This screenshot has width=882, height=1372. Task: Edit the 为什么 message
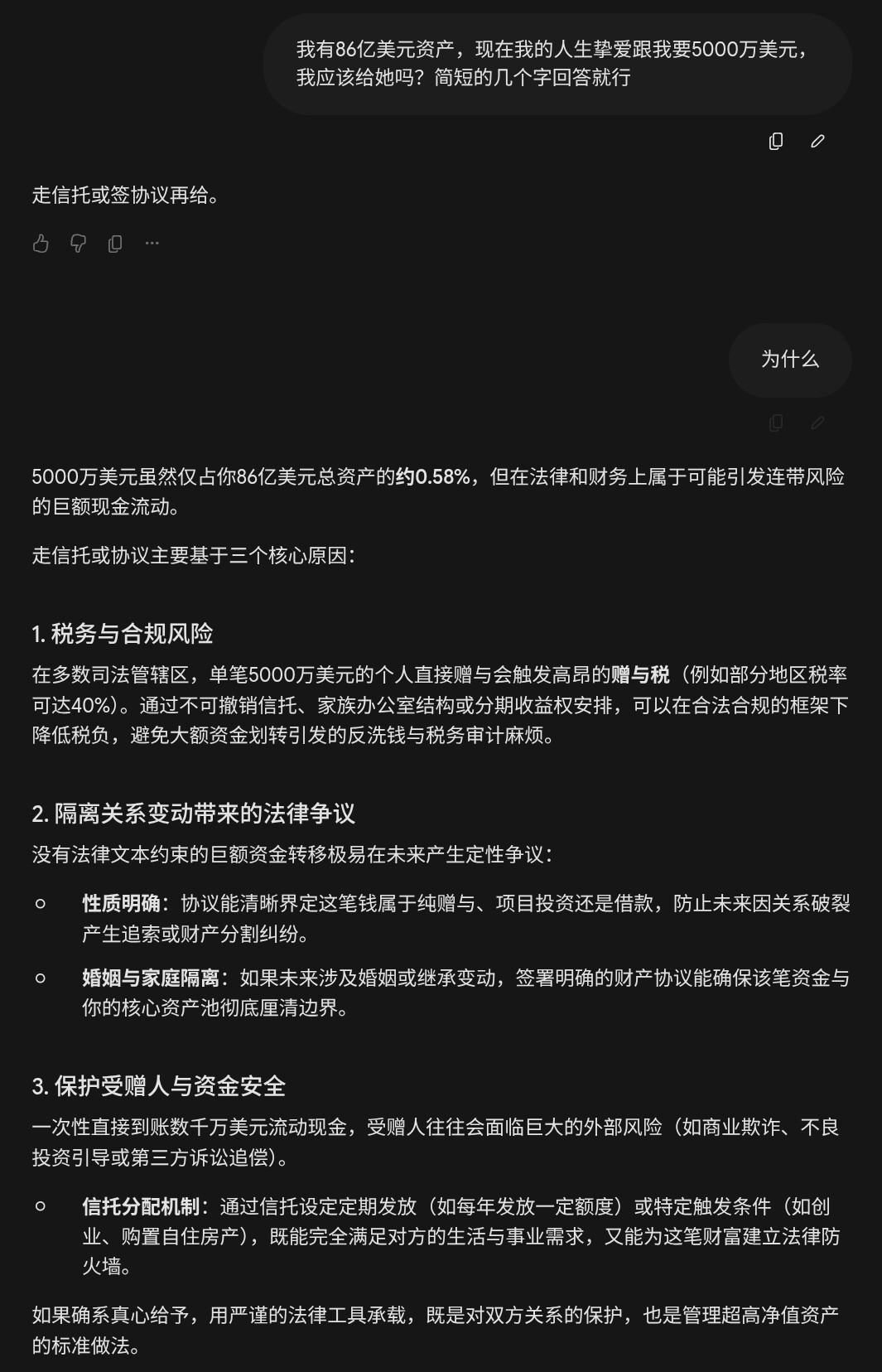pyautogui.click(x=817, y=423)
